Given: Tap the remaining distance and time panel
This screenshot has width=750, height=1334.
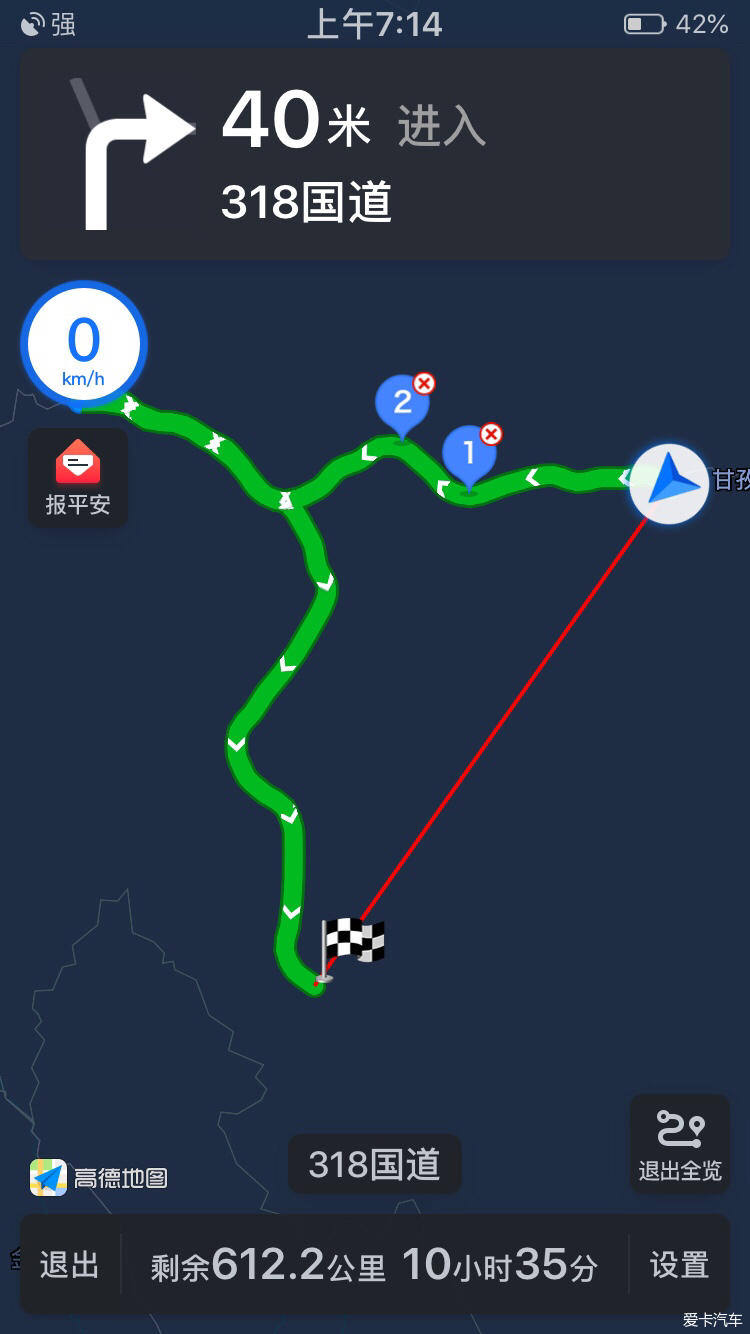Looking at the screenshot, I should (x=374, y=1265).
